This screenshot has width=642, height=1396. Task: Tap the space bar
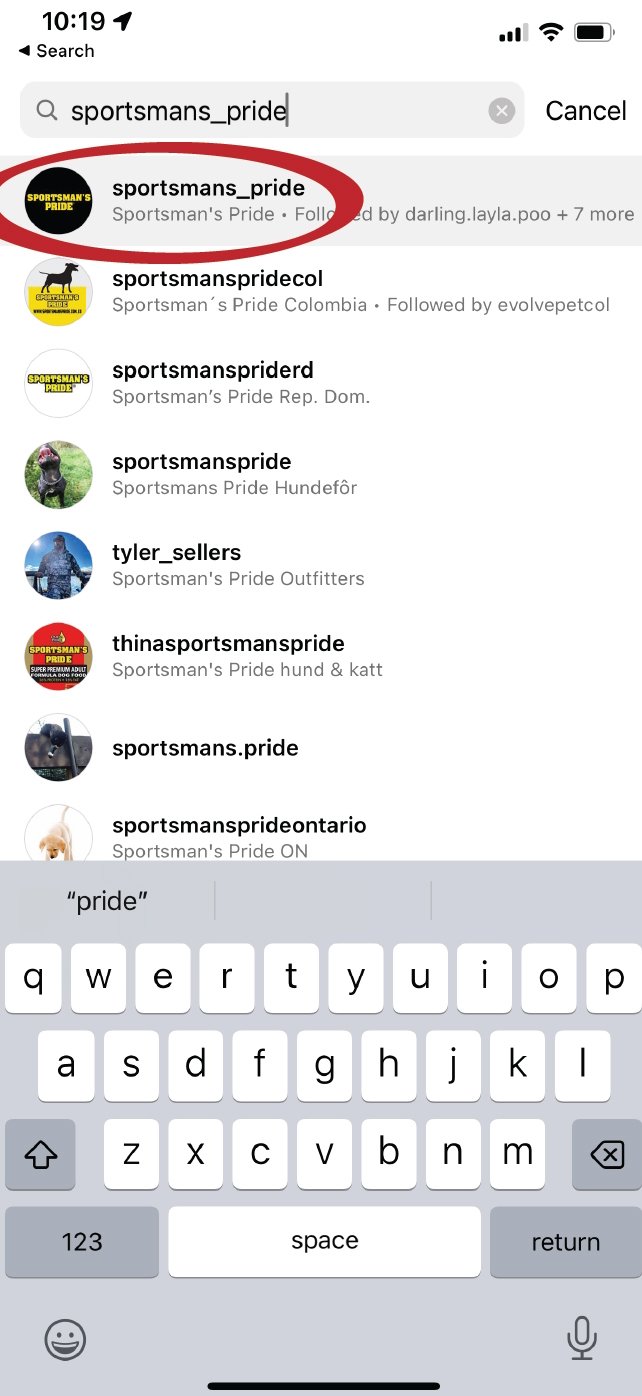[324, 1242]
